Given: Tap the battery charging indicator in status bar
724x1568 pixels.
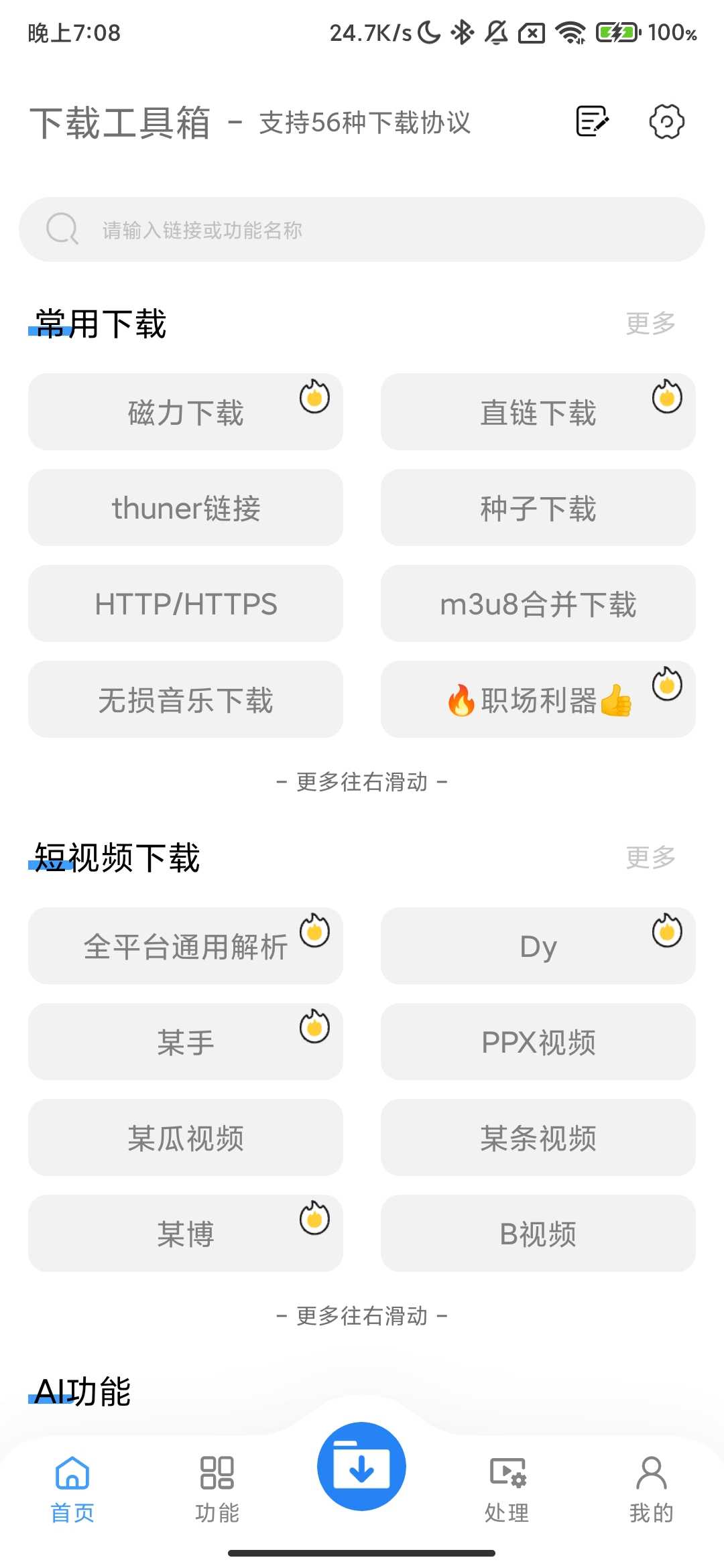Looking at the screenshot, I should (x=617, y=31).
